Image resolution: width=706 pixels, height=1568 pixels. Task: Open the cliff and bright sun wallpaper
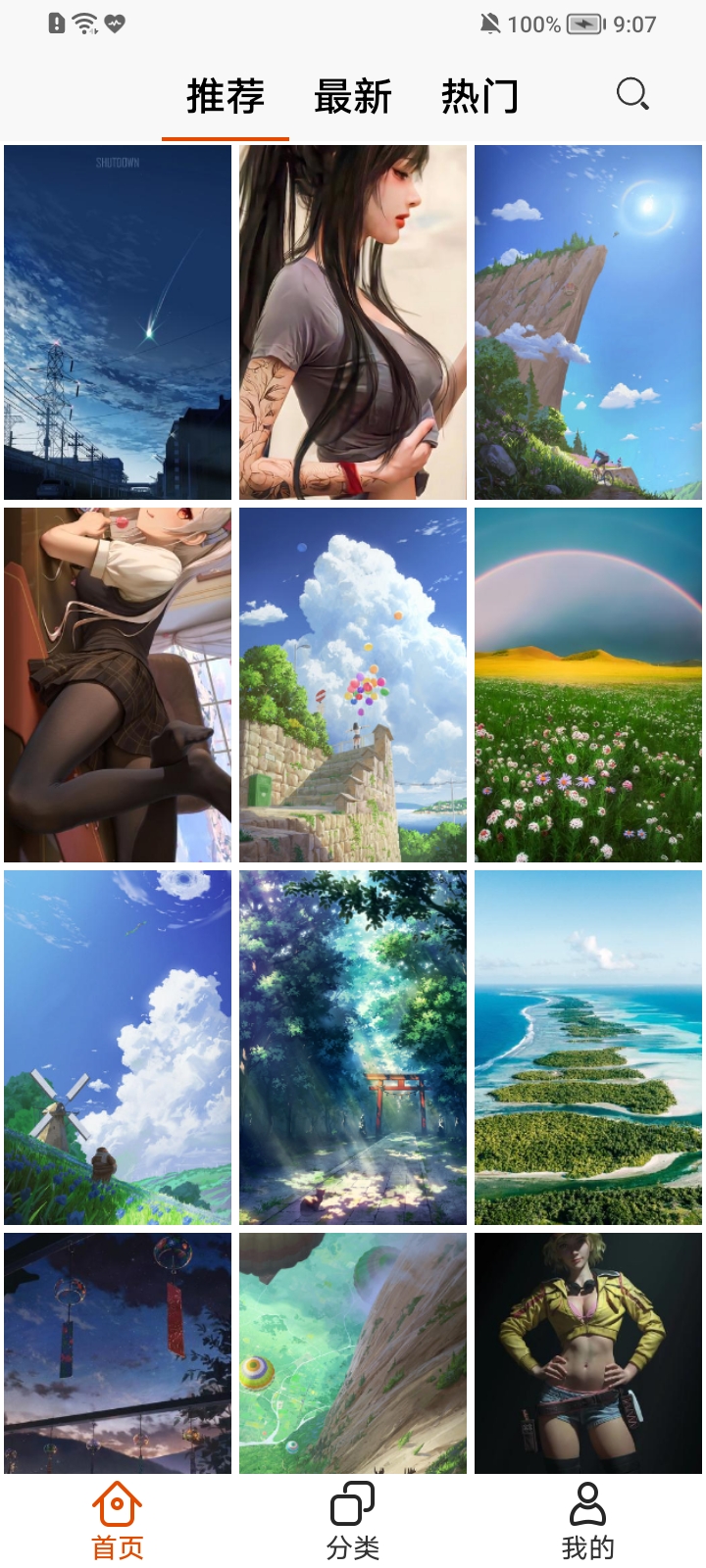pyautogui.click(x=588, y=322)
